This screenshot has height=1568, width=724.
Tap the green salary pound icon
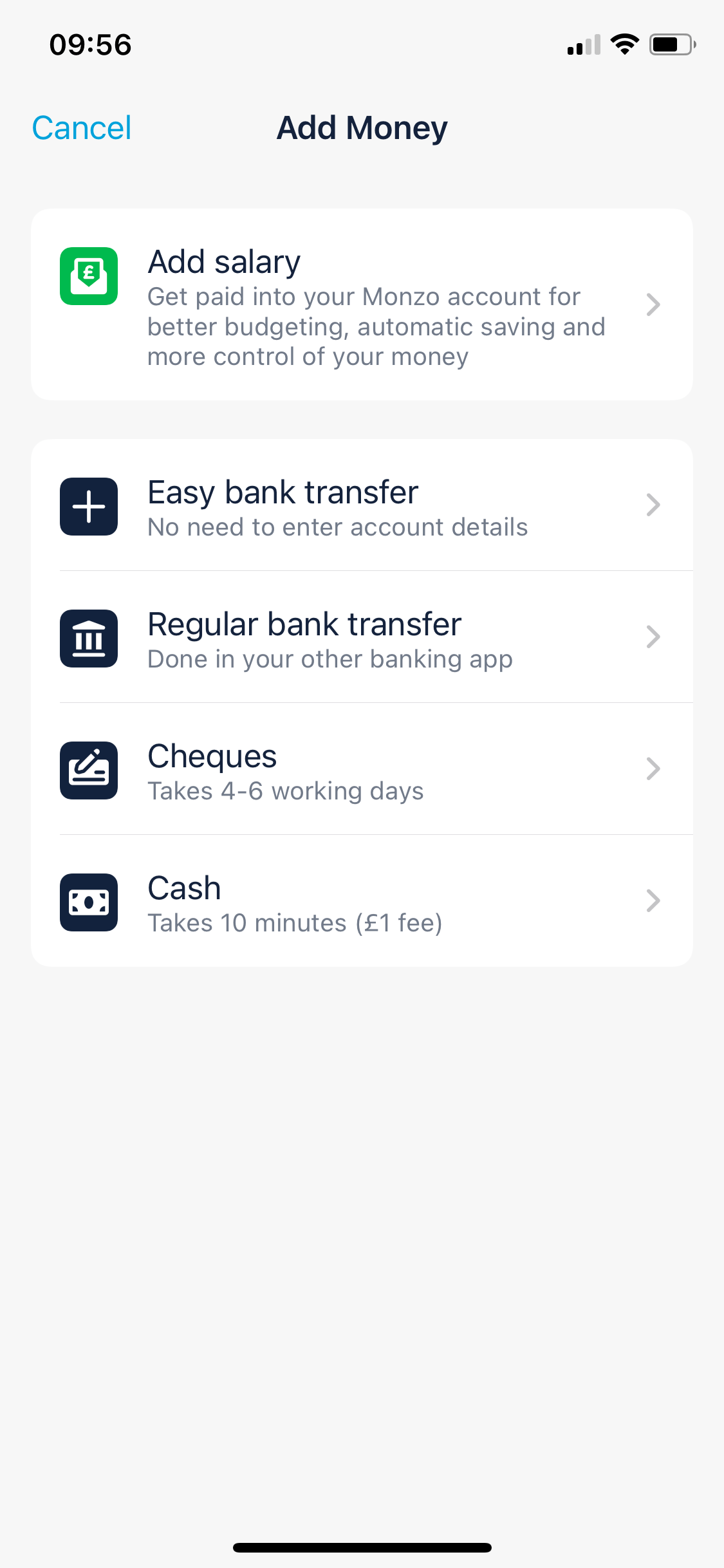[89, 276]
